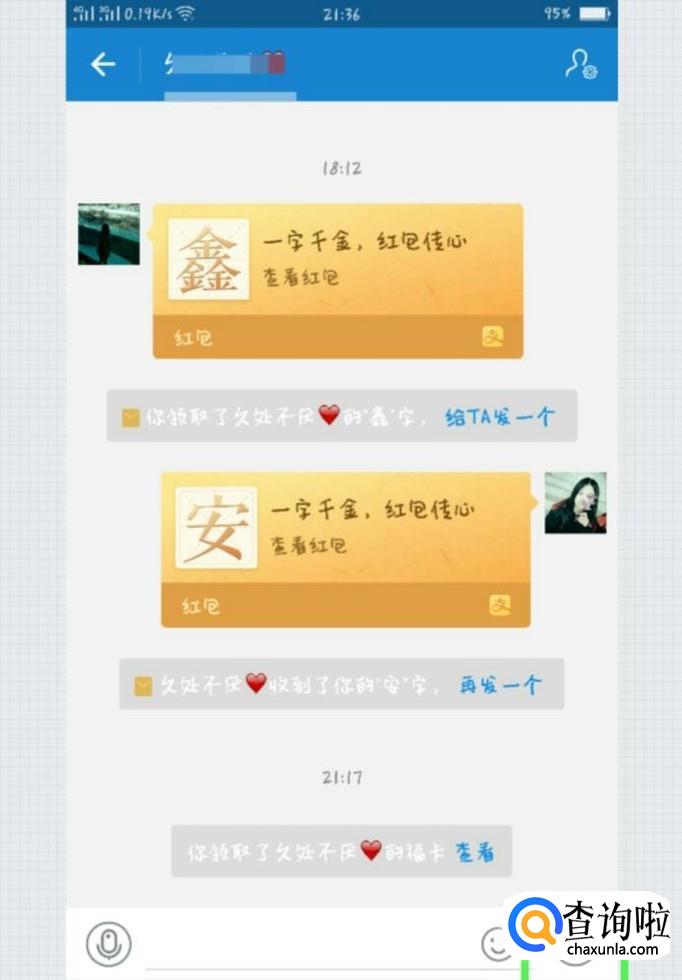
Task: Open your own avatar beside the 安 packet
Action: pyautogui.click(x=575, y=503)
